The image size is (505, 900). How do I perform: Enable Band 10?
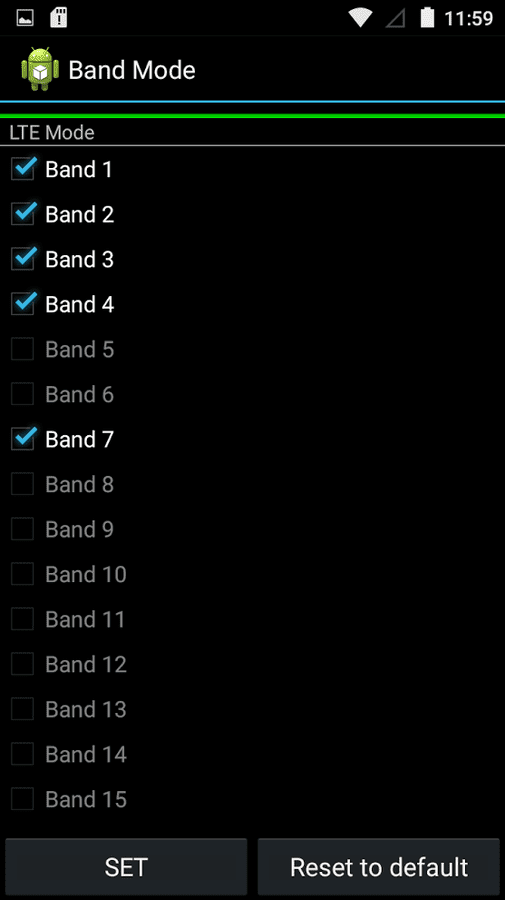tap(22, 574)
